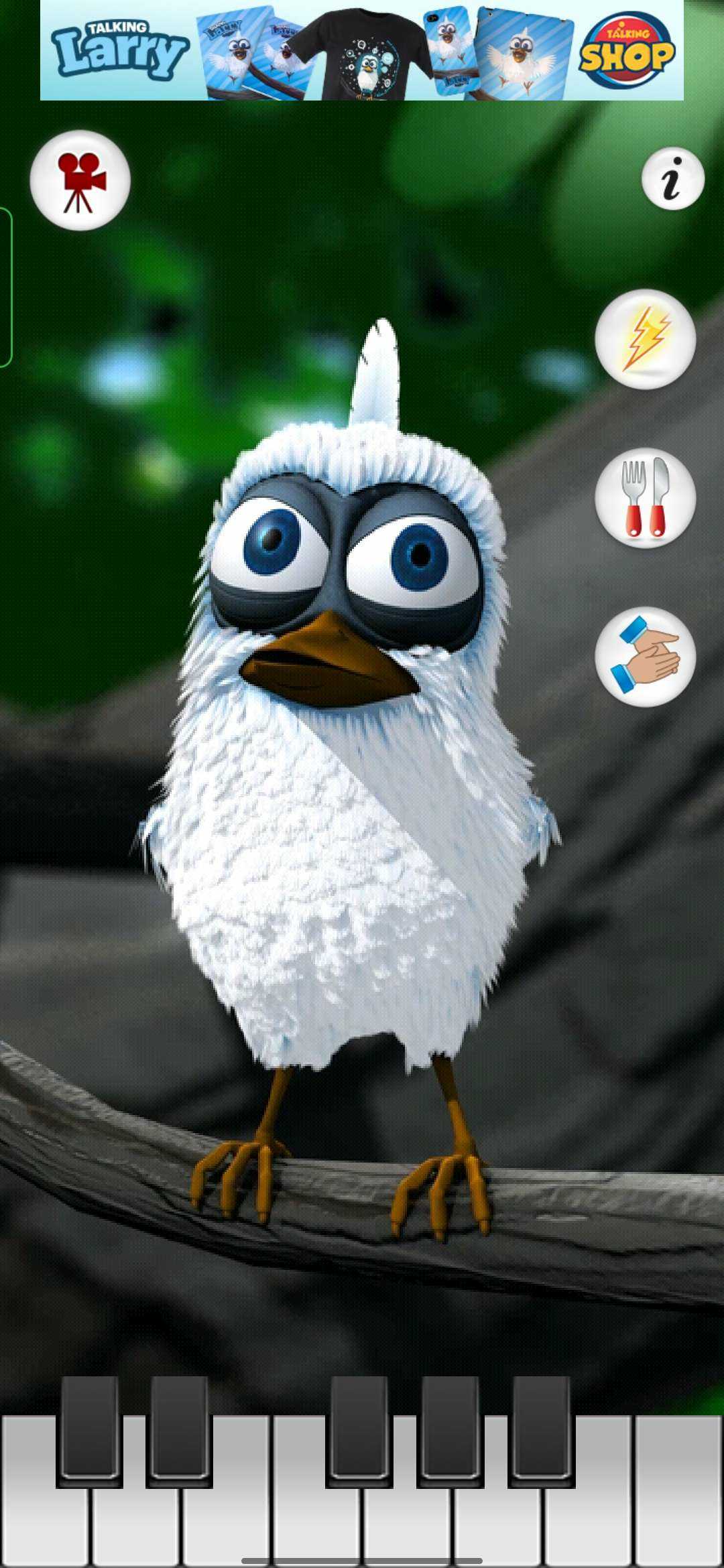Start recording with the video camera icon
This screenshot has height=1568, width=724.
80,180
